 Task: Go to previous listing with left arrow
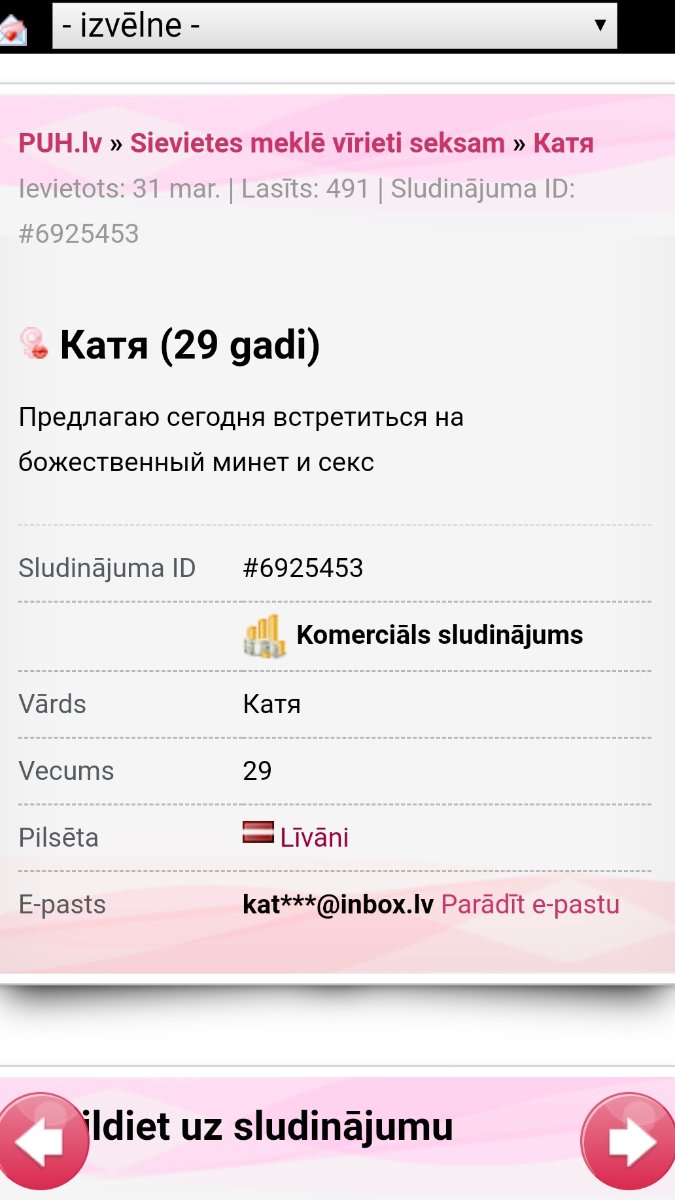(40, 1142)
